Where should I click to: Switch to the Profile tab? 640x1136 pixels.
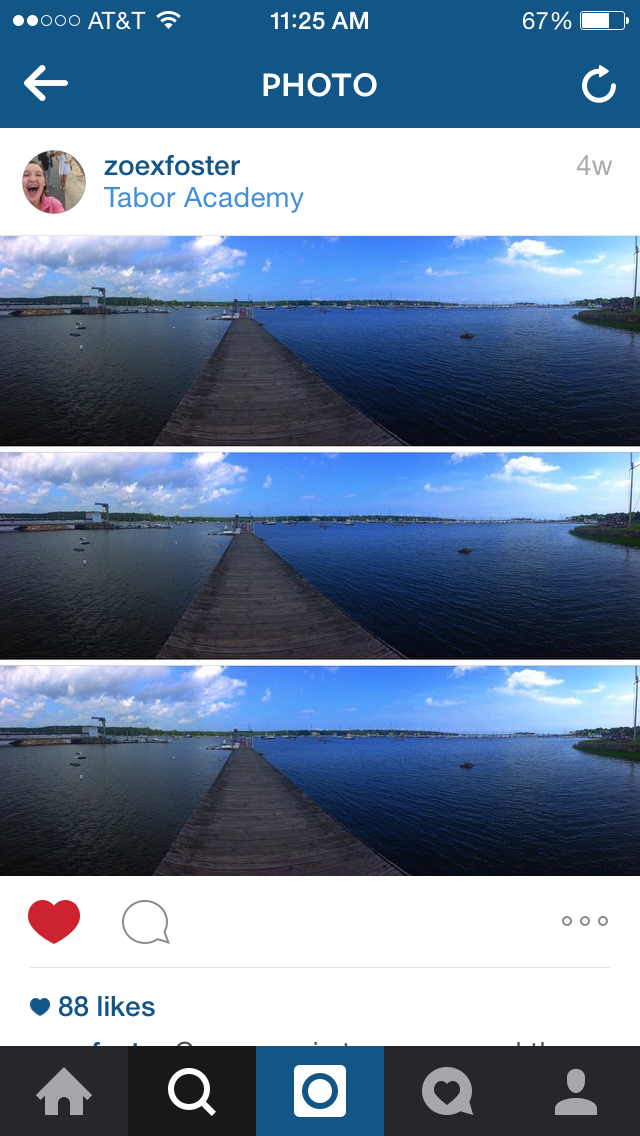click(575, 1091)
